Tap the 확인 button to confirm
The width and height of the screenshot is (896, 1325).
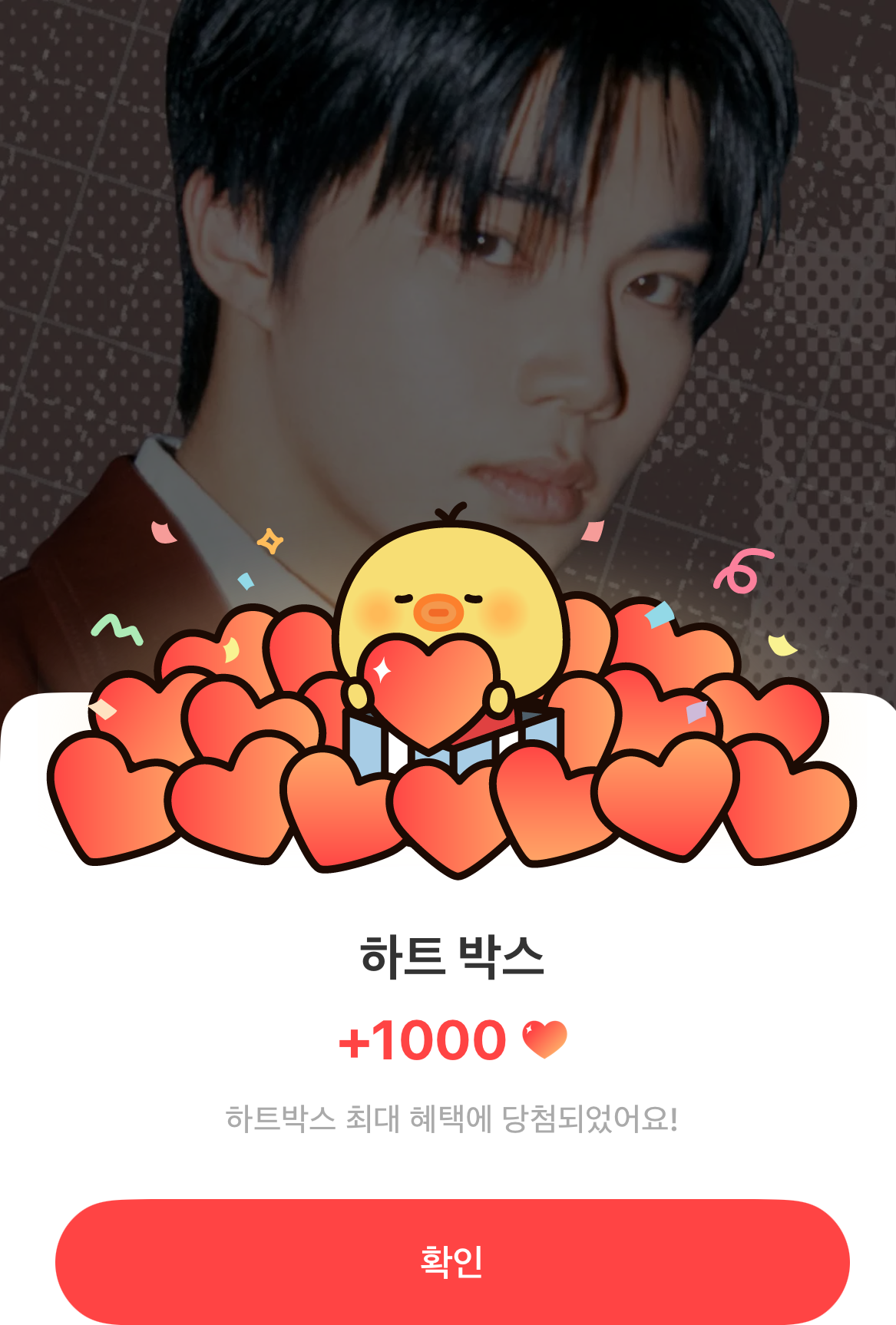(452, 1261)
